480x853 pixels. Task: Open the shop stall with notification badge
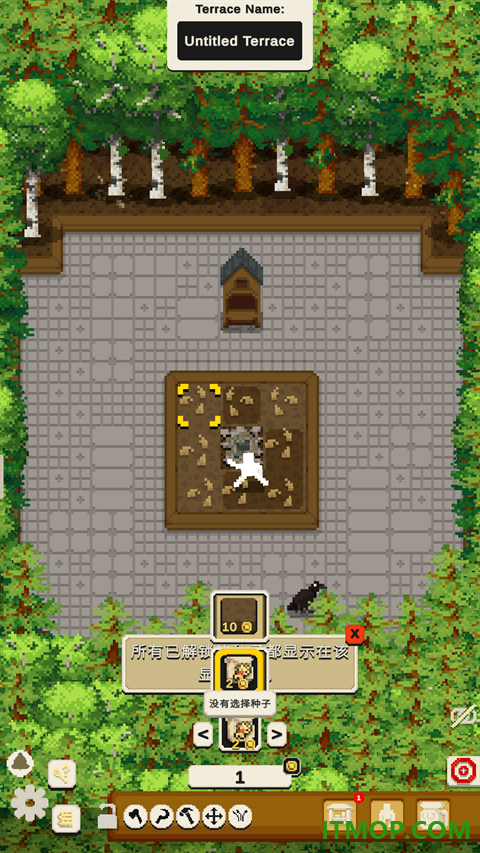tap(341, 815)
